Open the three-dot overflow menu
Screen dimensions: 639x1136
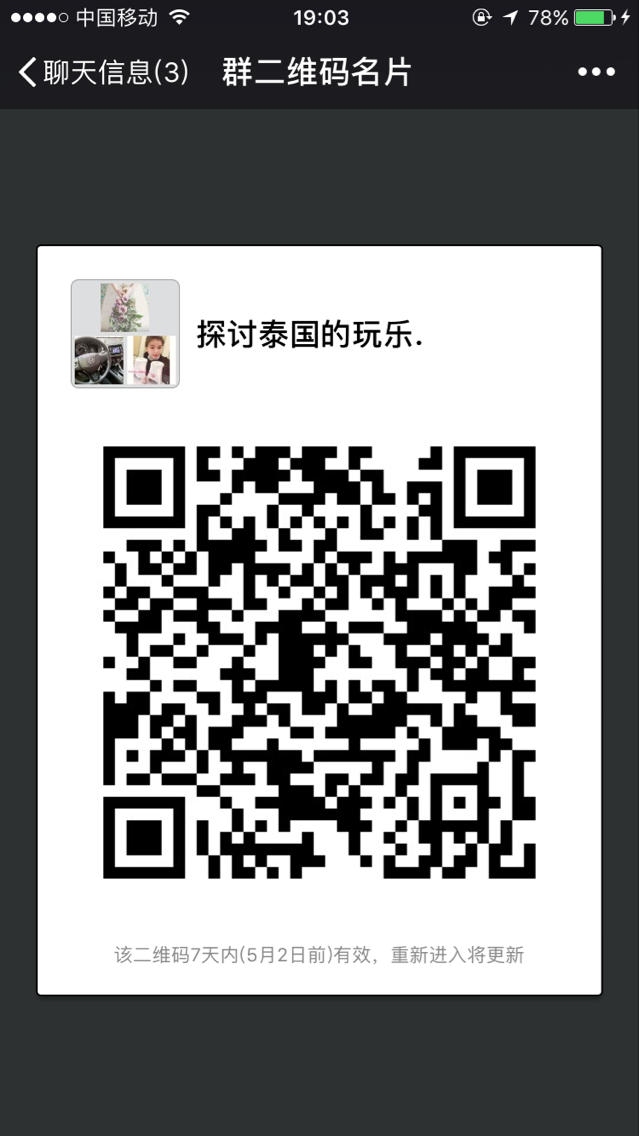(x=597, y=72)
